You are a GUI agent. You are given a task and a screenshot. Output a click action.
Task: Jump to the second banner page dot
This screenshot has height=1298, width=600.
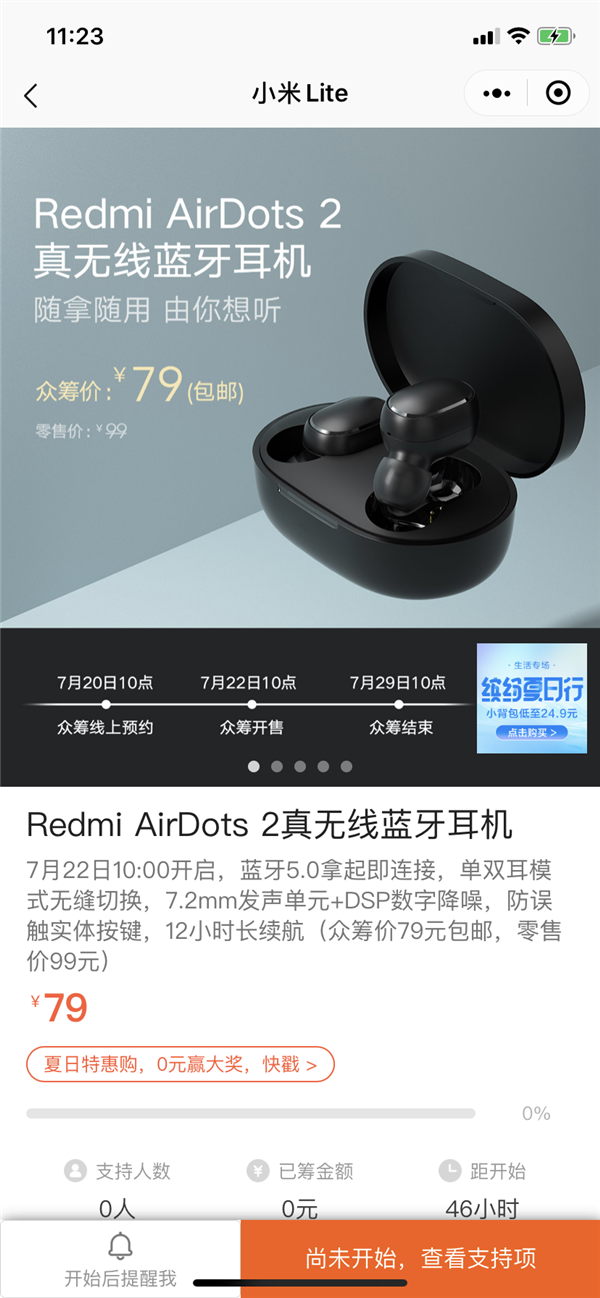coord(277,767)
